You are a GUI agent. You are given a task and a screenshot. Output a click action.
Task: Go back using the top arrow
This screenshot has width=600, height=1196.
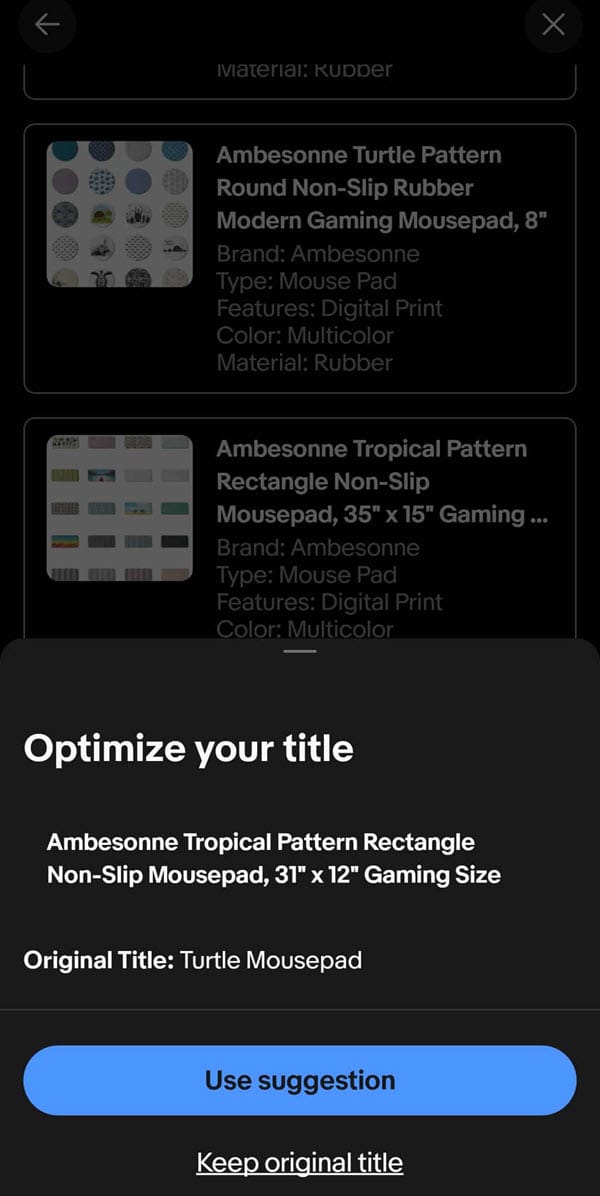pyautogui.click(x=47, y=25)
